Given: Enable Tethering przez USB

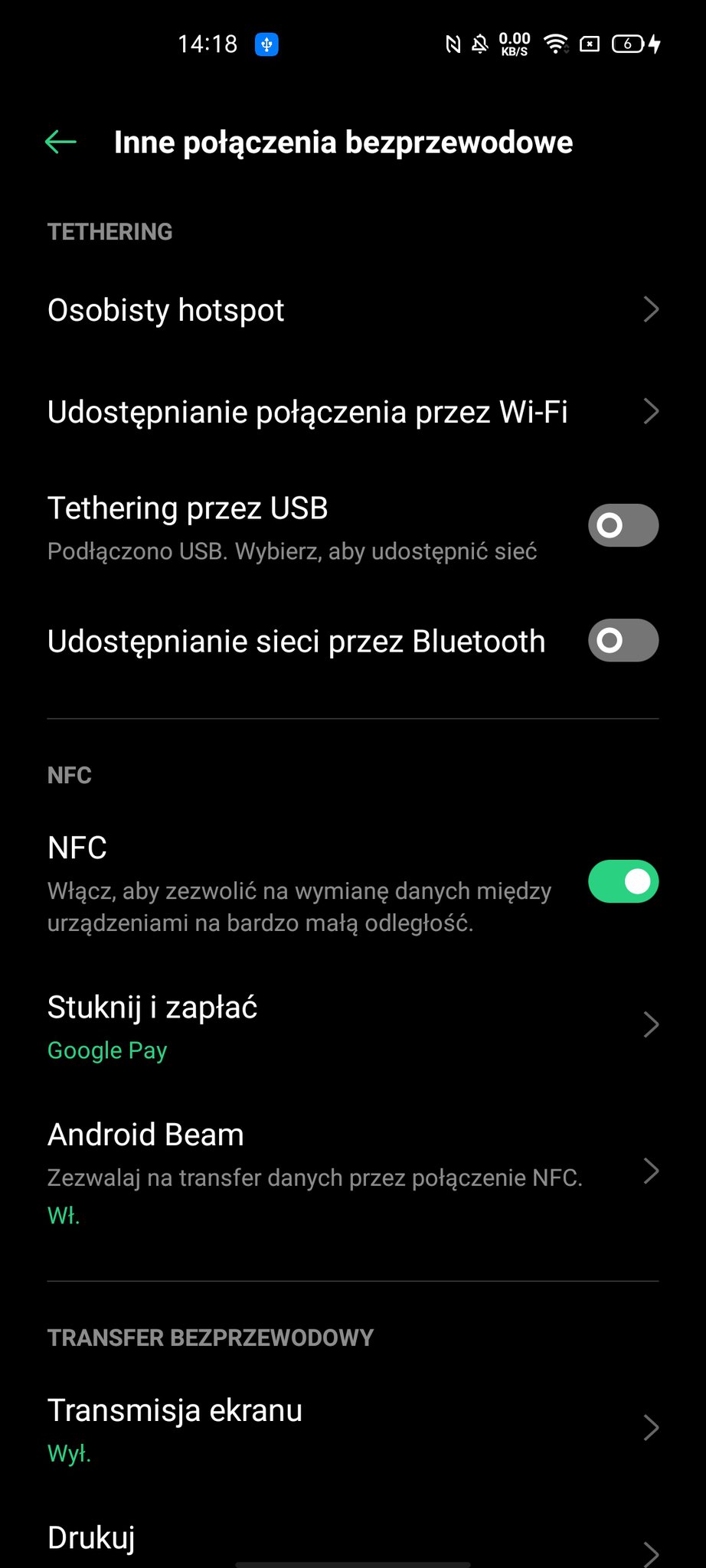Looking at the screenshot, I should click(x=623, y=525).
